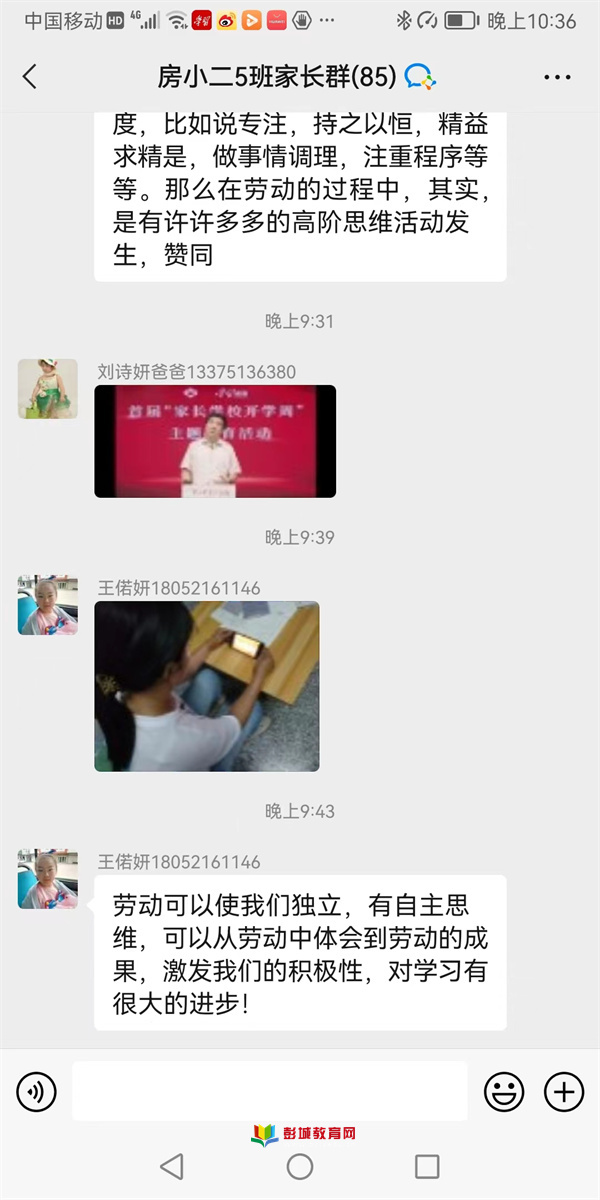
Task: View the photo sent by 王偌妍
Action: pos(207,686)
